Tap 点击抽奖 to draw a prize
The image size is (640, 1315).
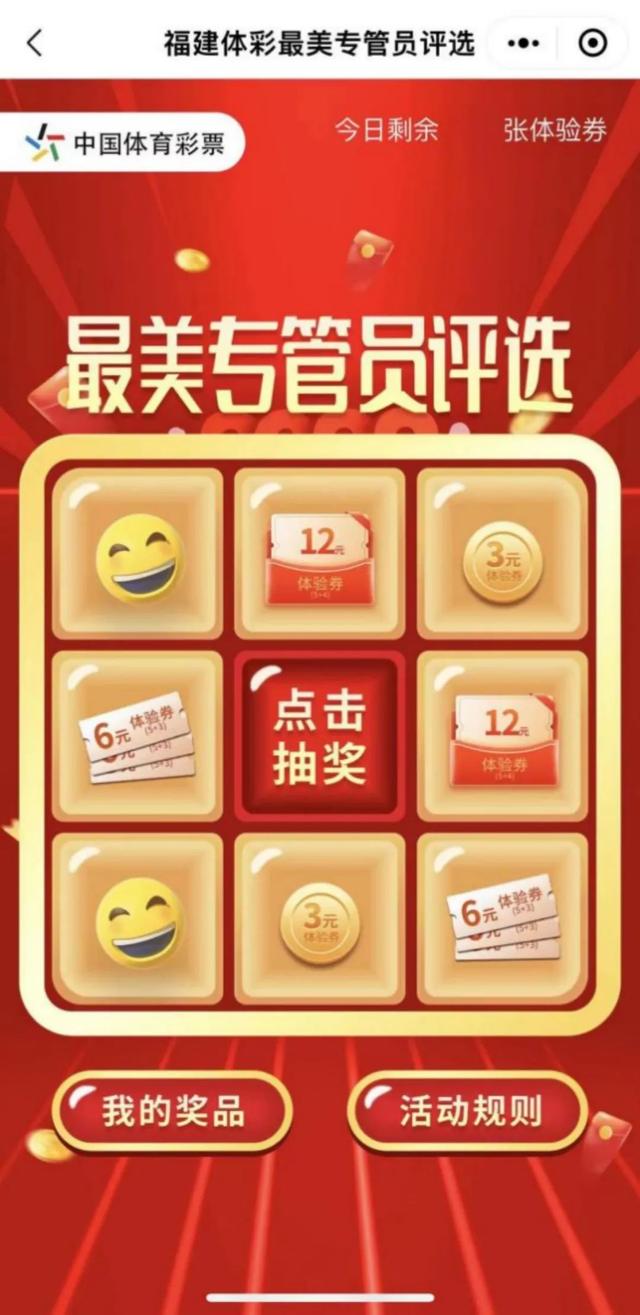(x=320, y=736)
